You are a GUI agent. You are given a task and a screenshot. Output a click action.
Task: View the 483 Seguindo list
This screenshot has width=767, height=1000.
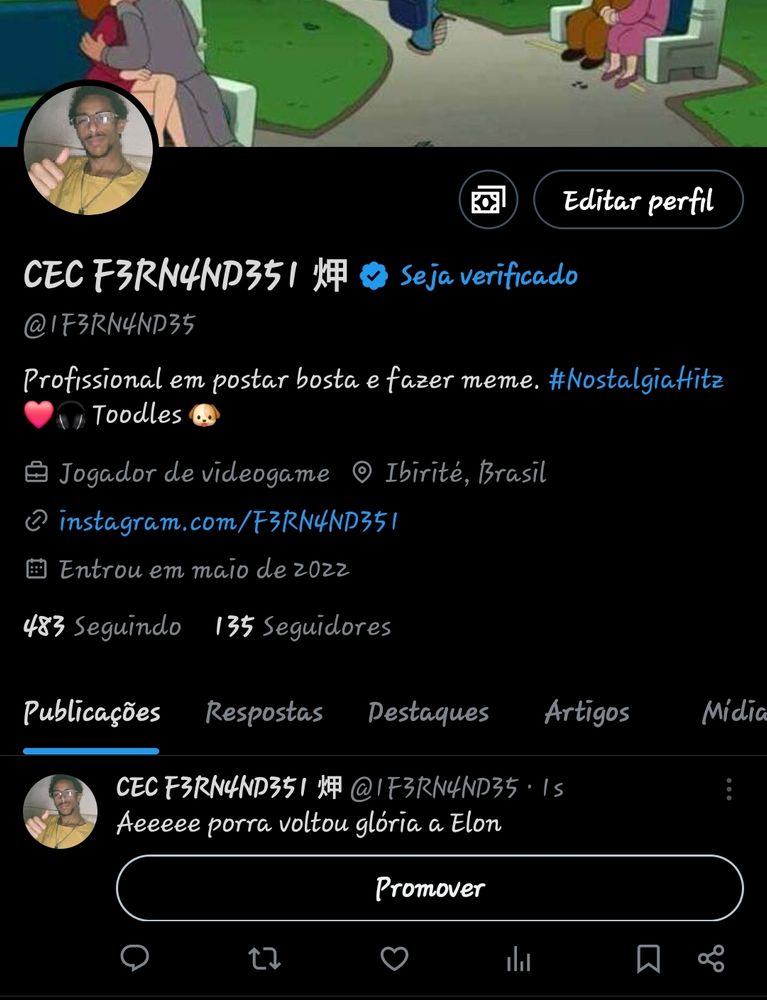102,627
